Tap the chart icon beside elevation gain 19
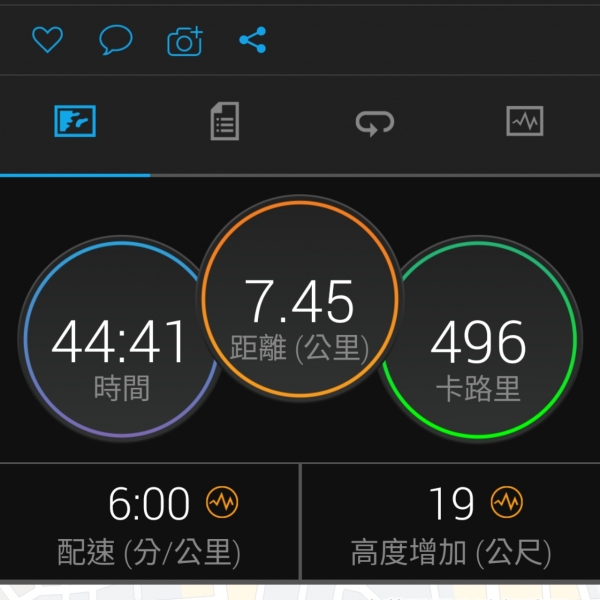The width and height of the screenshot is (600, 600). tap(507, 502)
